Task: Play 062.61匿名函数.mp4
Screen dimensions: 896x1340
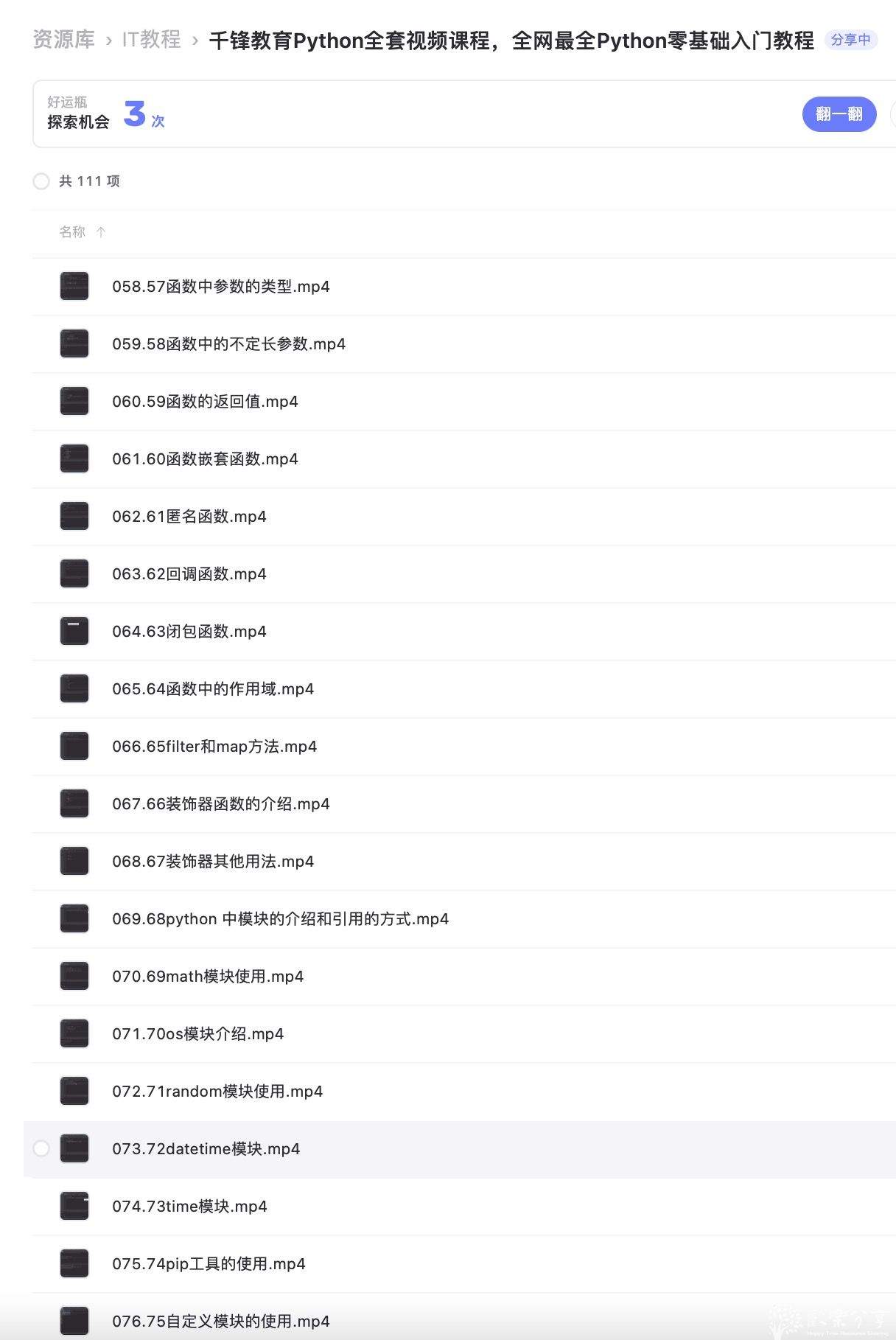Action: pyautogui.click(x=189, y=517)
